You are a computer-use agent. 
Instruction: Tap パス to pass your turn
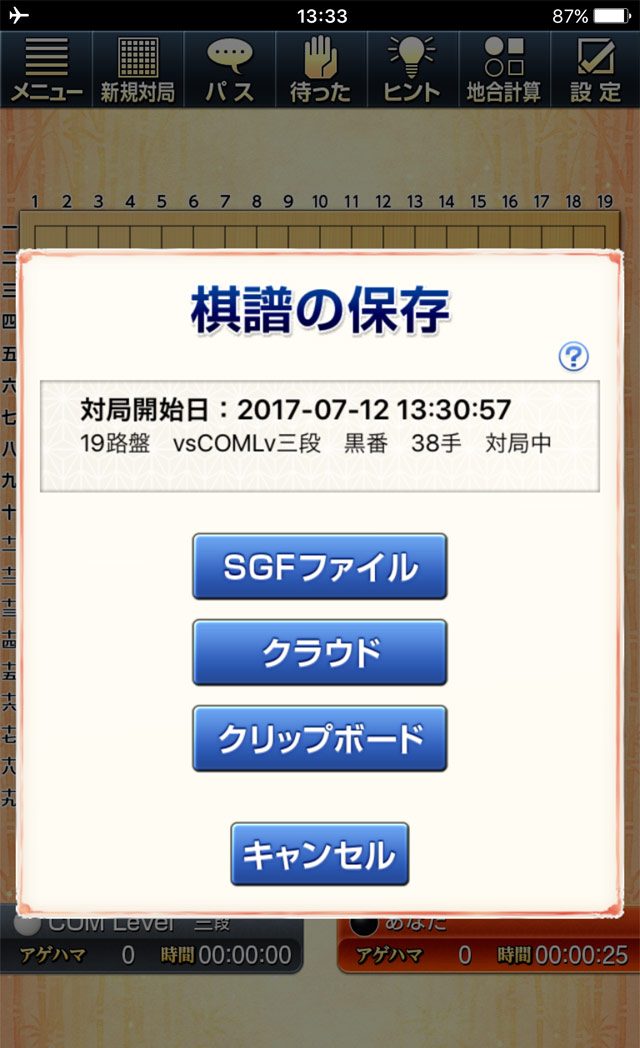(229, 70)
